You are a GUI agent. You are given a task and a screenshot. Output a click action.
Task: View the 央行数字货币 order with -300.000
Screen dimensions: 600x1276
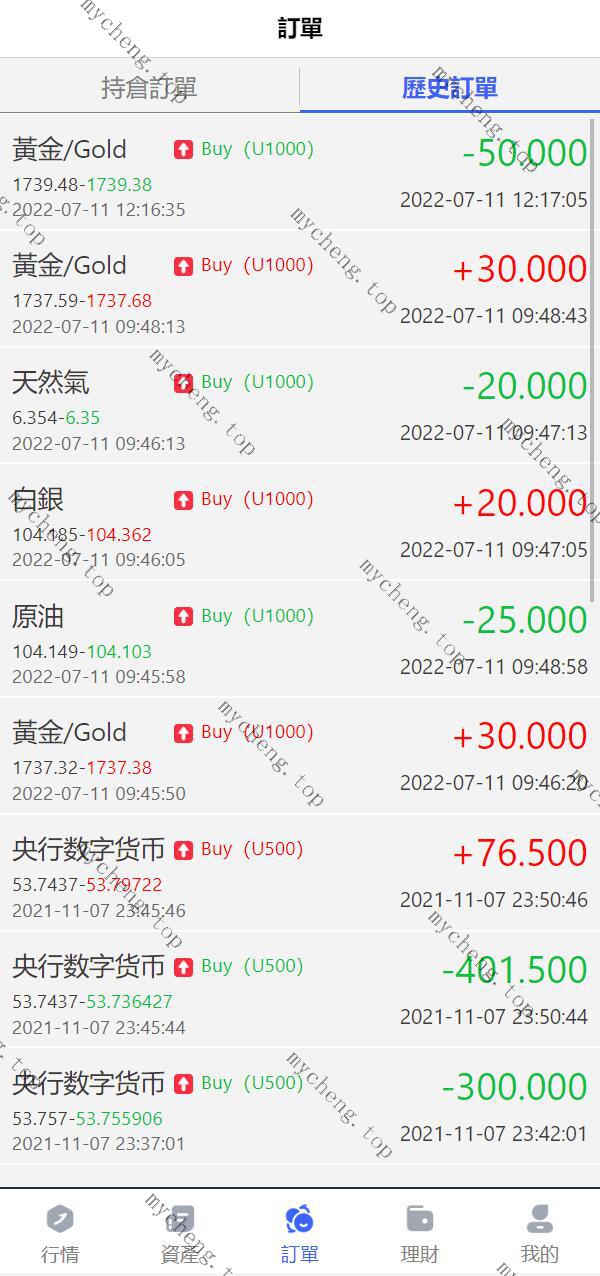[x=300, y=1107]
